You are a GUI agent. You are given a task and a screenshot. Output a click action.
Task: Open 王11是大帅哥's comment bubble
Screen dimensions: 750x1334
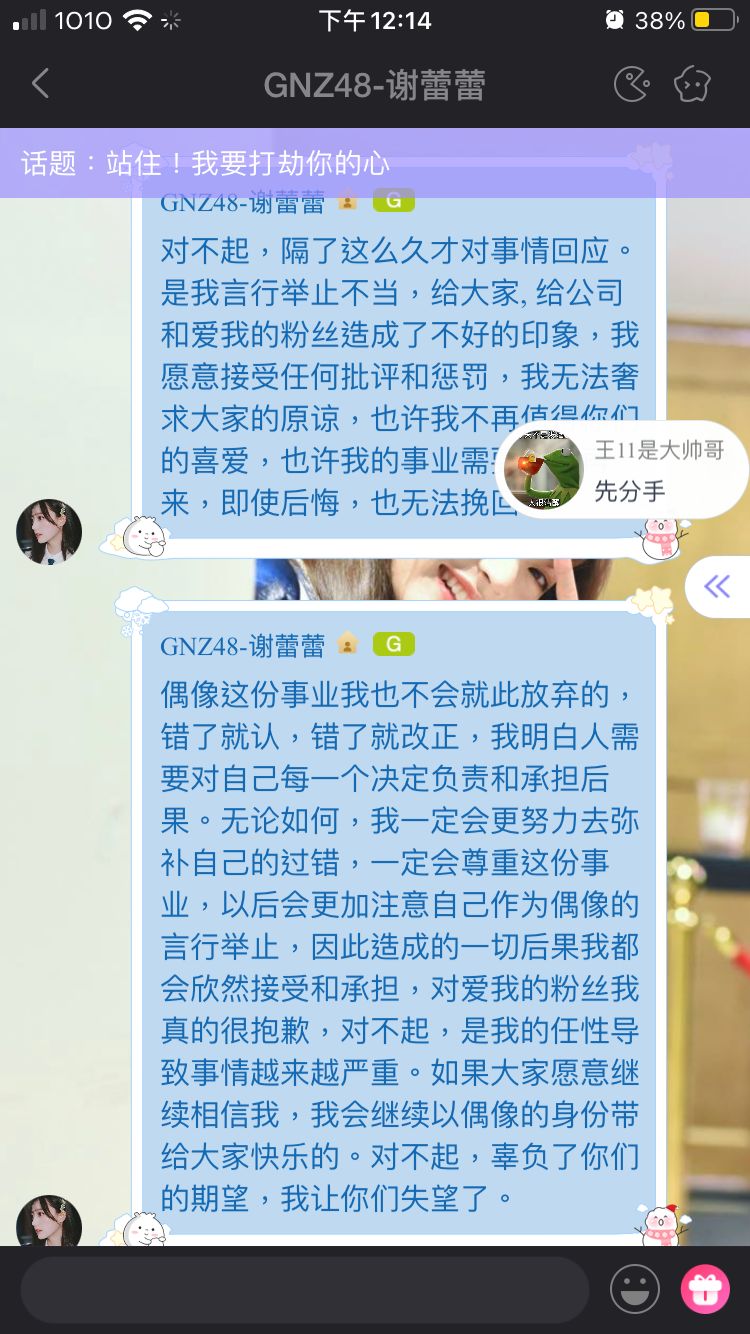click(625, 470)
